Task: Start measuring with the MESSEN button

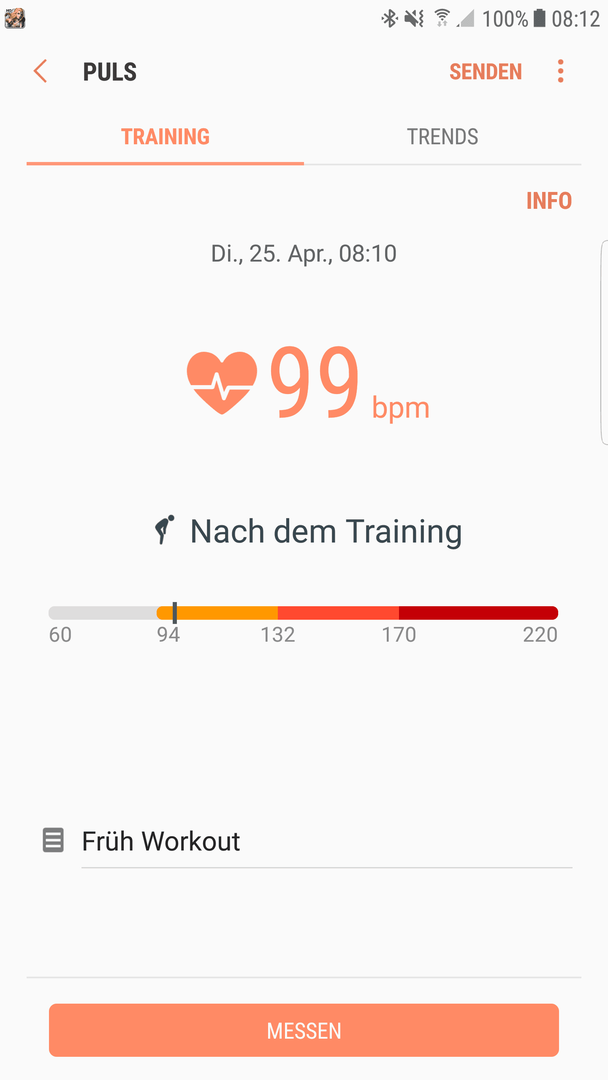Action: coord(304,1030)
